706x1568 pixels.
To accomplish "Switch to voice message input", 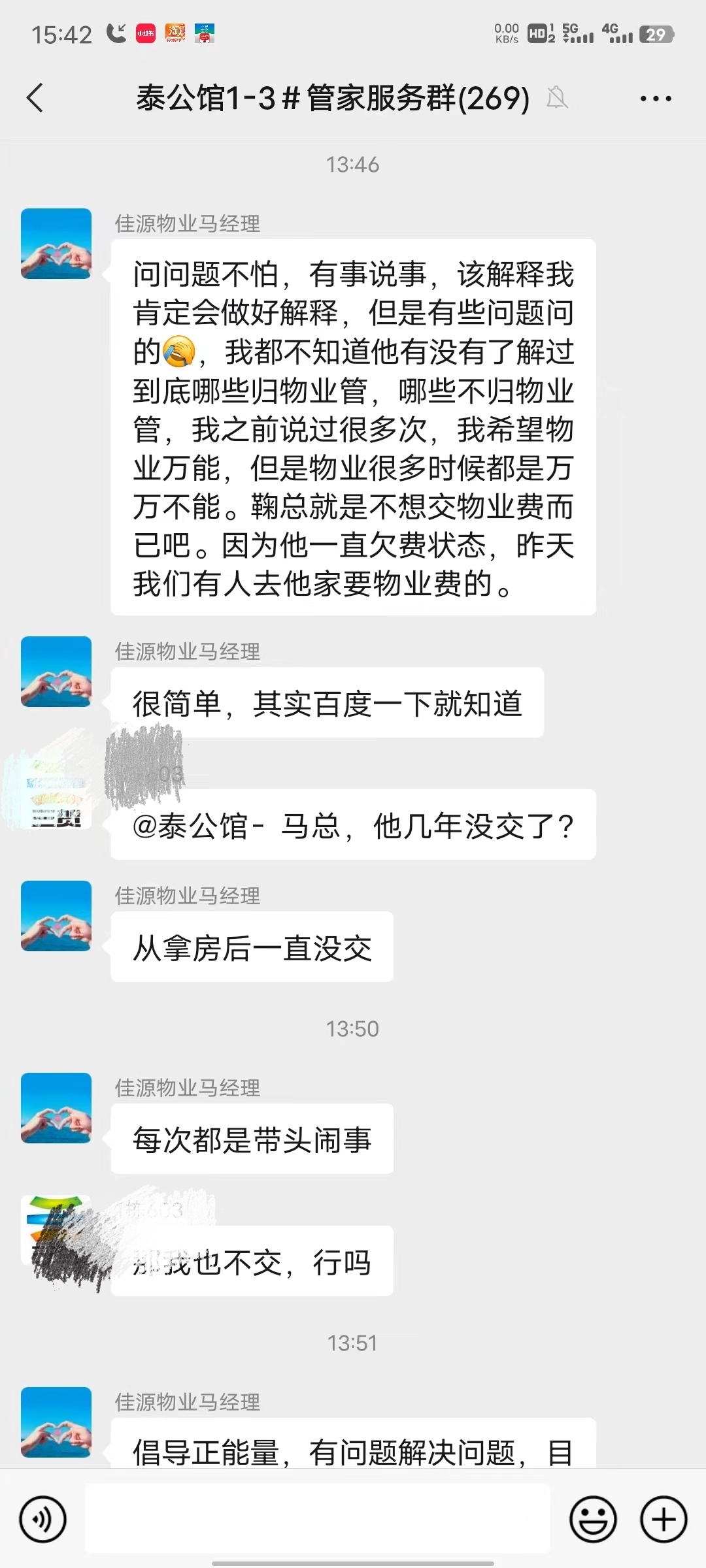I will (x=43, y=1518).
